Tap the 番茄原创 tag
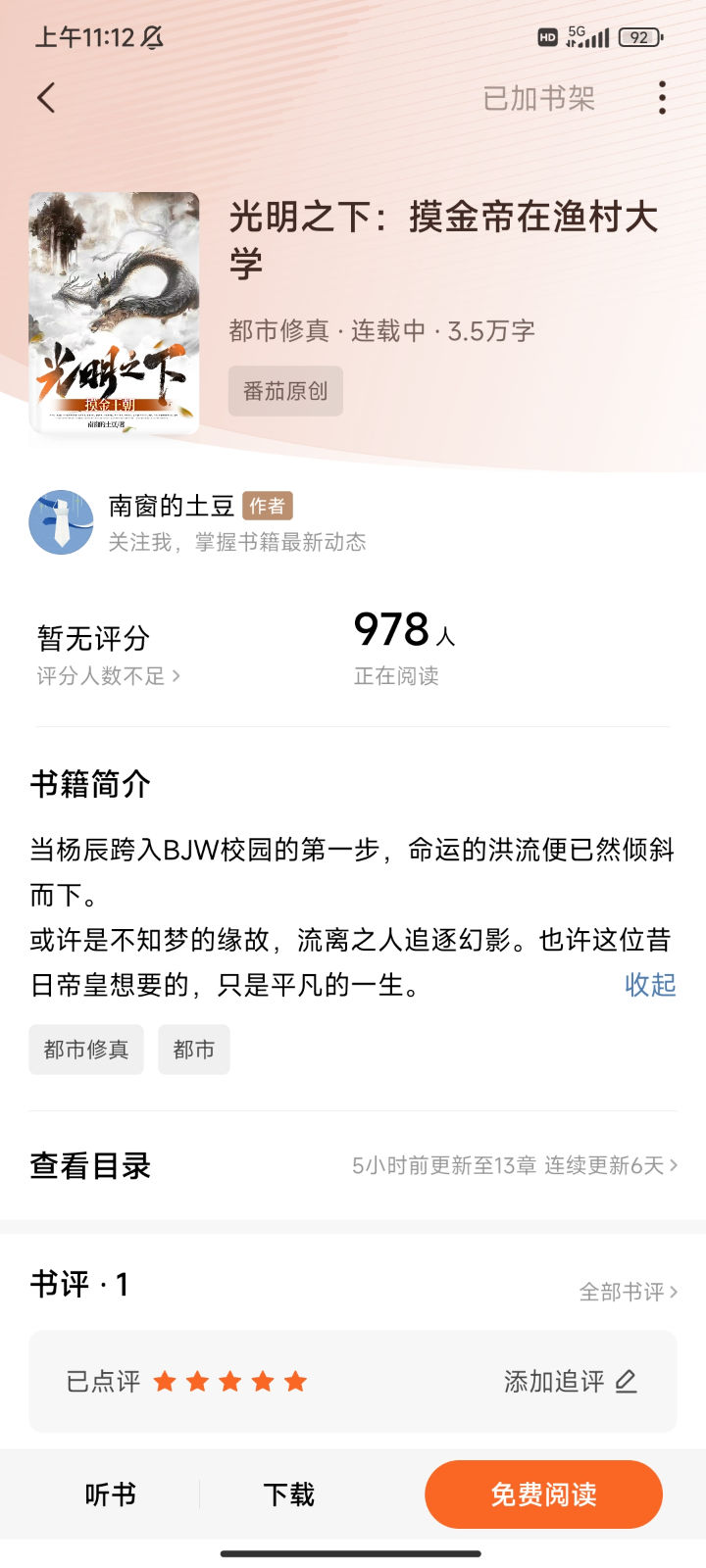The height and width of the screenshot is (1568, 706). click(x=285, y=391)
